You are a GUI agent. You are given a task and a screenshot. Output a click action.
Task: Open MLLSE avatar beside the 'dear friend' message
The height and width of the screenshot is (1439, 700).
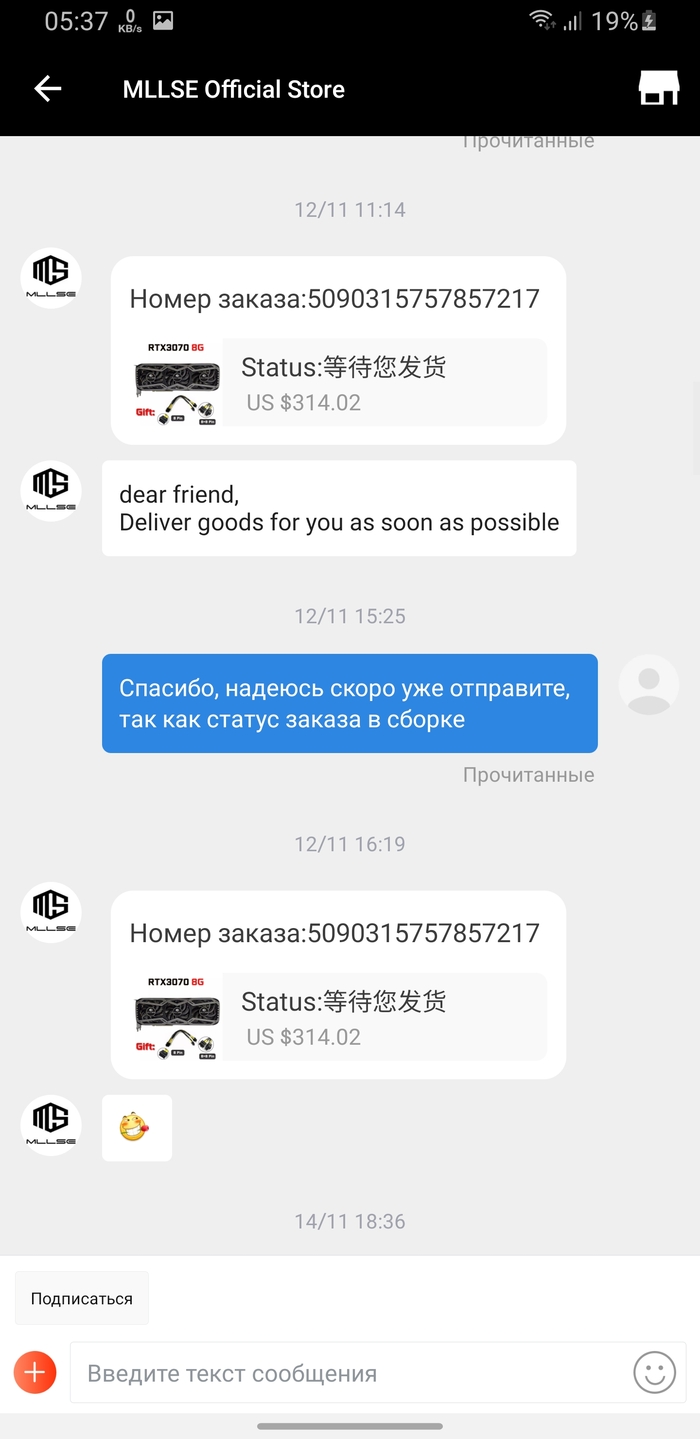click(x=51, y=491)
